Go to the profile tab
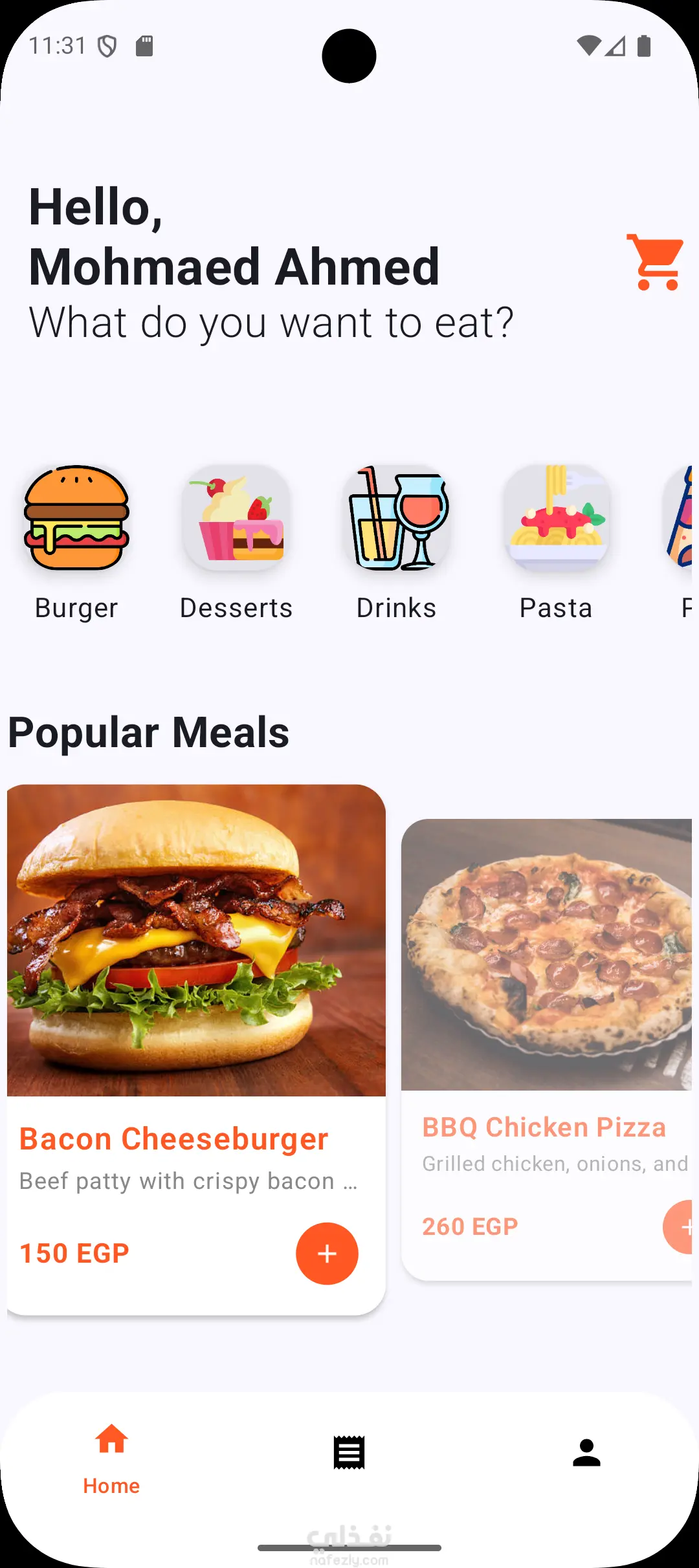 pos(586,1453)
